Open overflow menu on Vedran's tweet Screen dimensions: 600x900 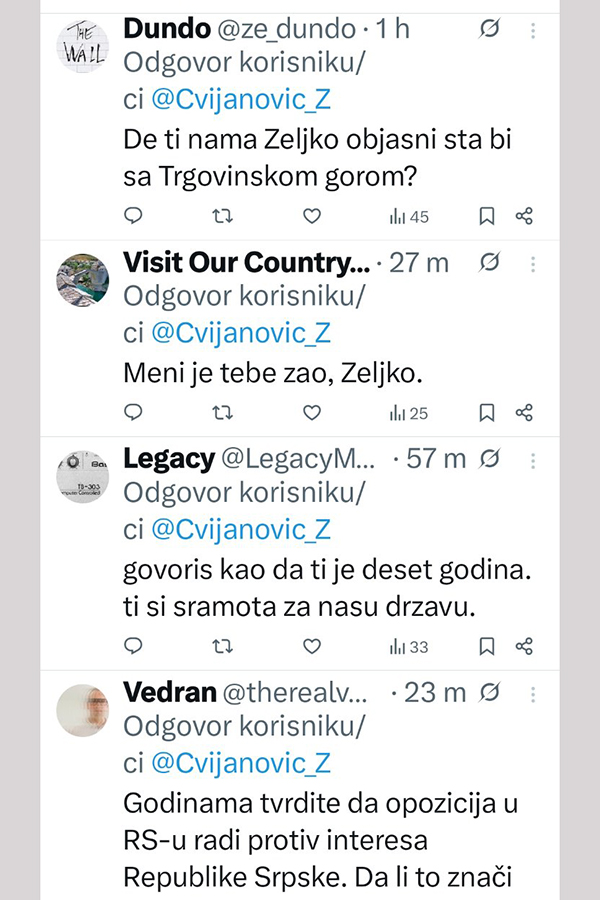coord(533,692)
